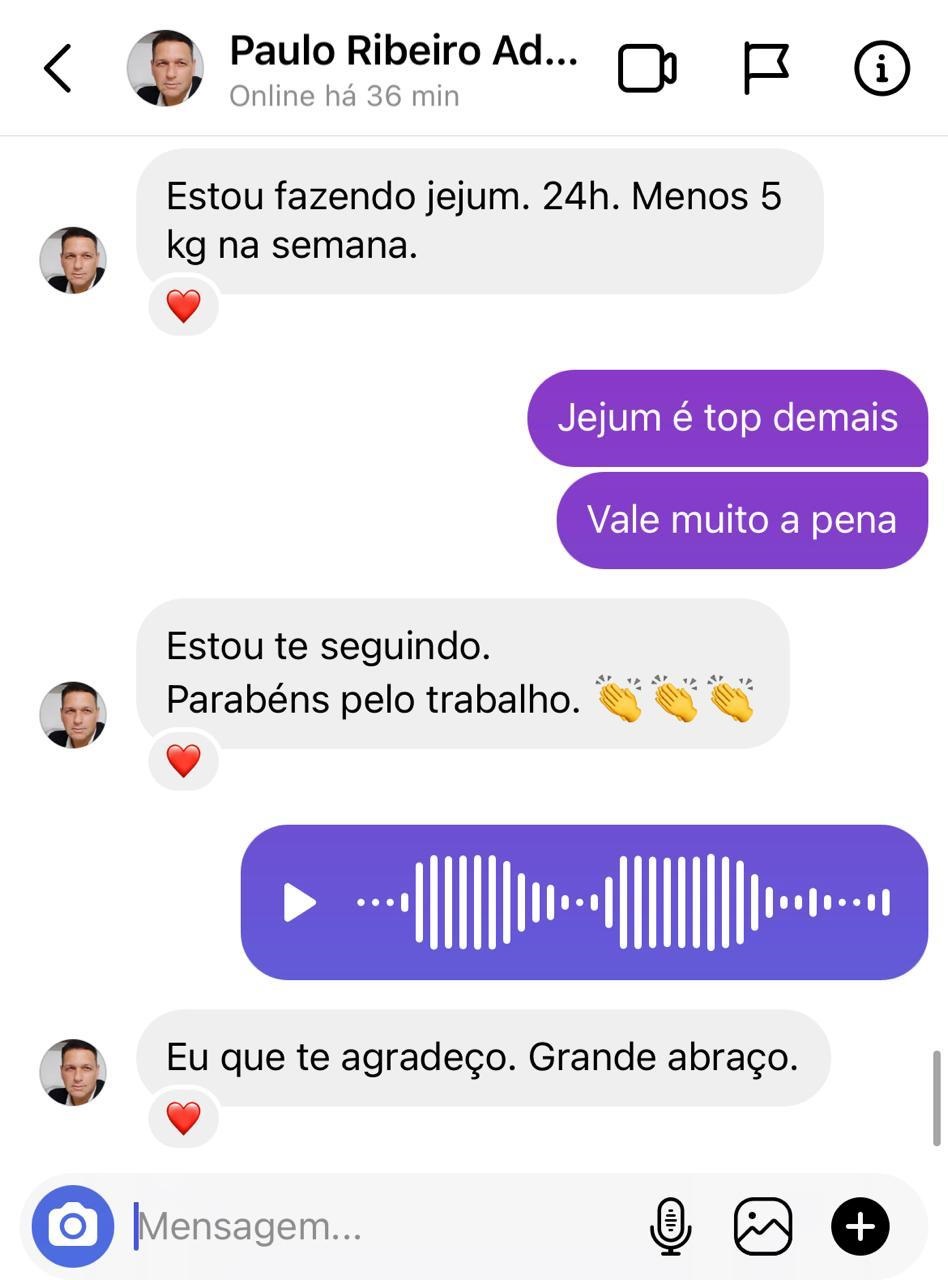Viewport: 948px width, 1280px height.
Task: Go back to the messages list
Action: pos(58,69)
